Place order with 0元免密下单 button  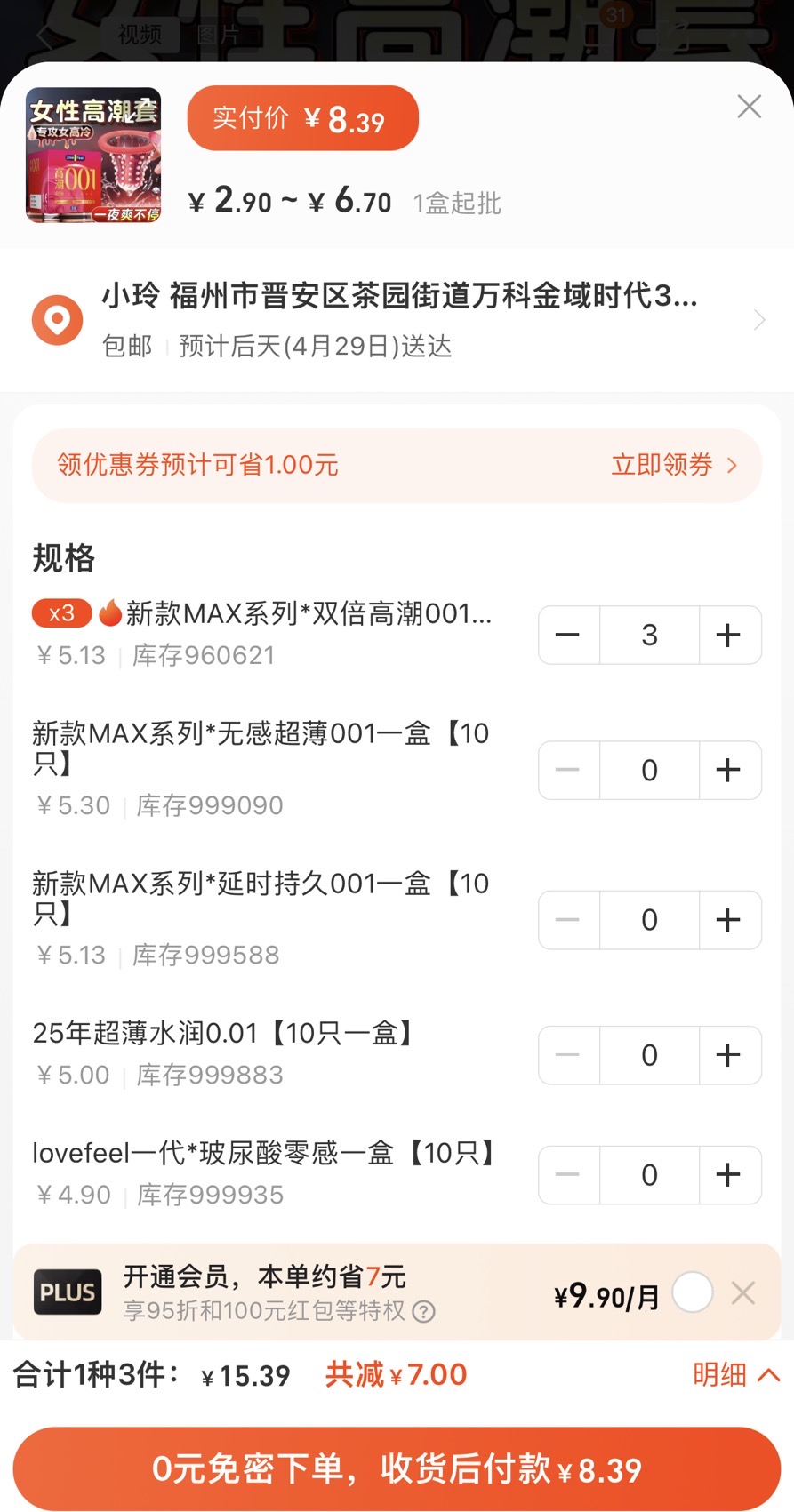click(x=397, y=1469)
